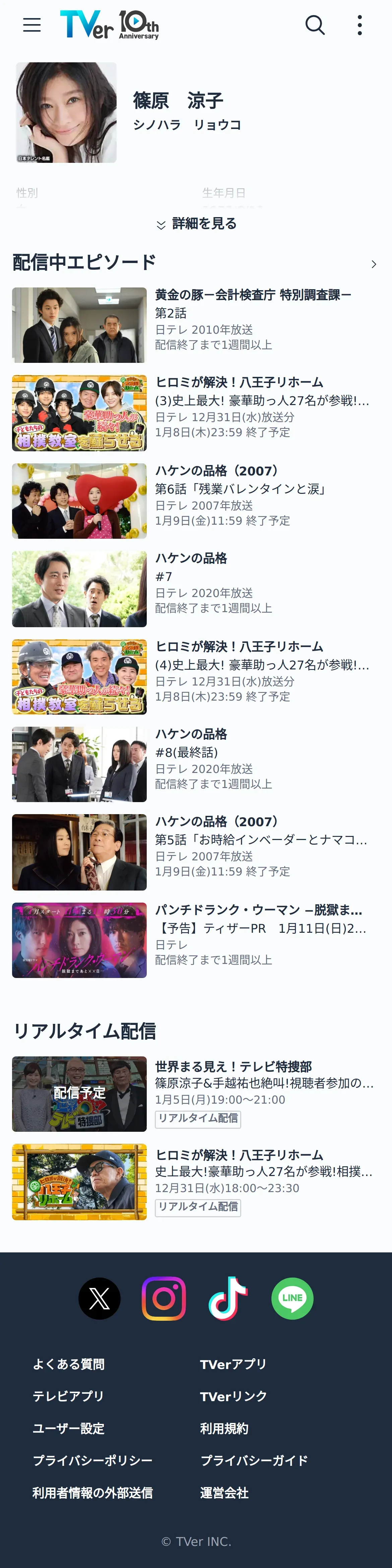This screenshot has width=392, height=1568.
Task: Open TVer's TikTok page
Action: point(228,1298)
